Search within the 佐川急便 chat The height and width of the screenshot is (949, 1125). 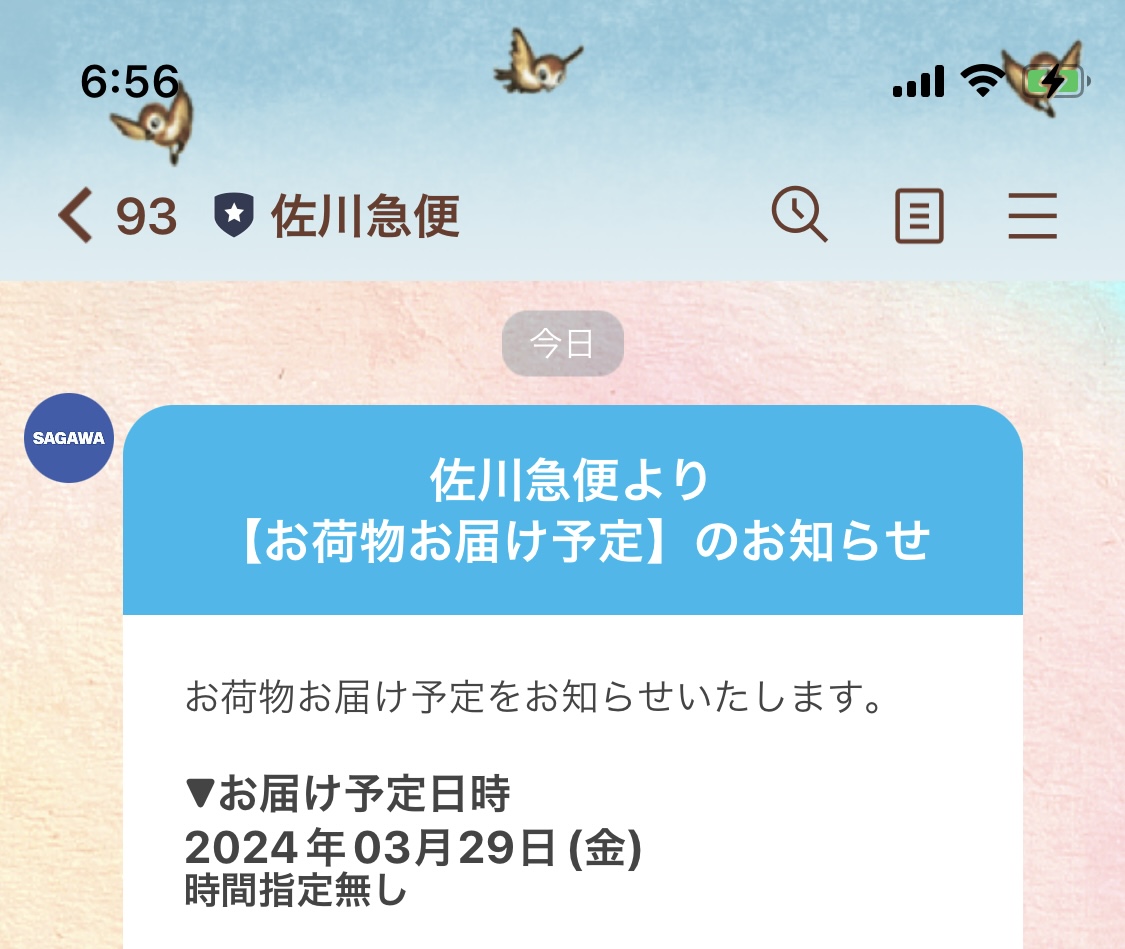[799, 216]
